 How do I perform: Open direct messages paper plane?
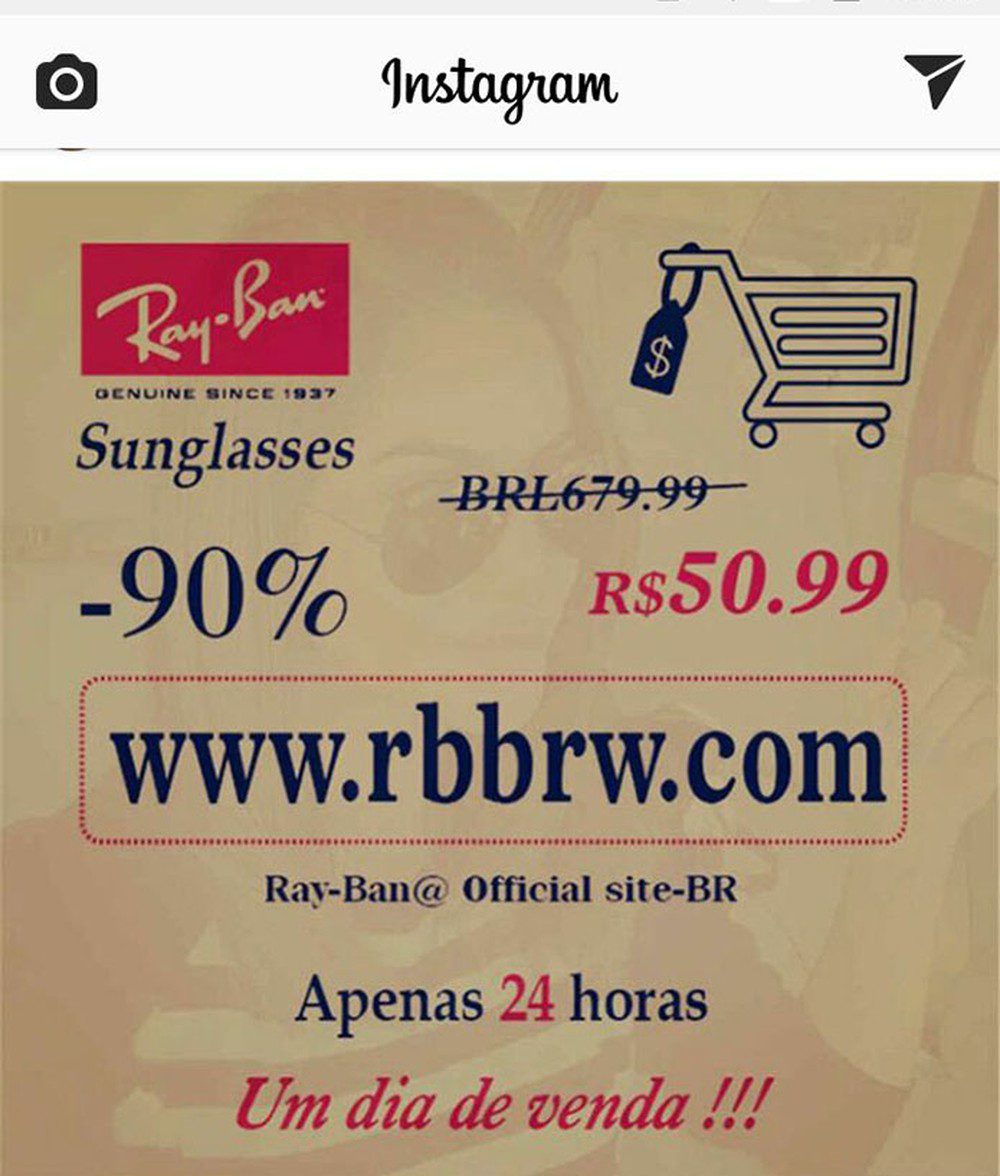pos(933,81)
